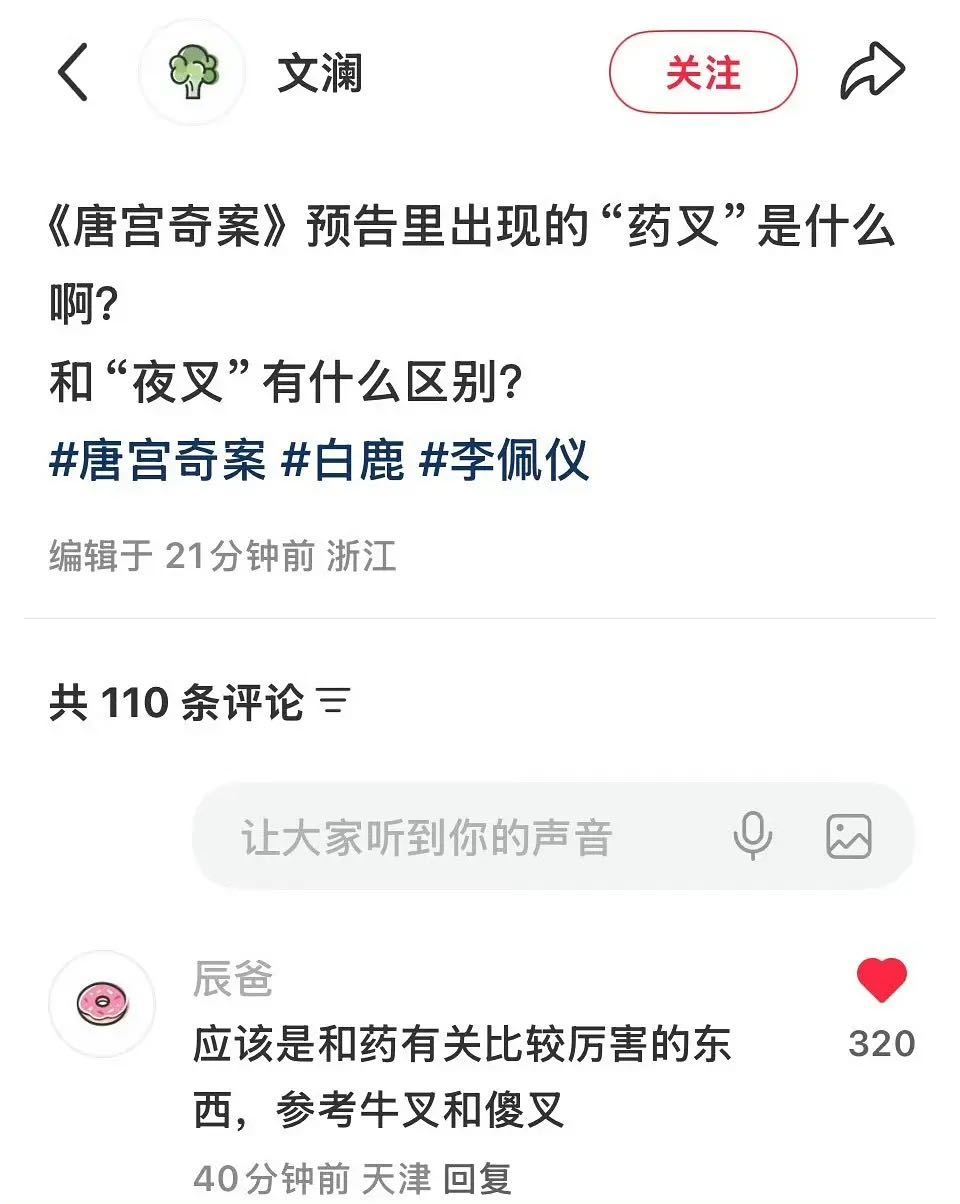
Task: Open 文澜's profile via the broccoli avatar
Action: pyautogui.click(x=192, y=72)
